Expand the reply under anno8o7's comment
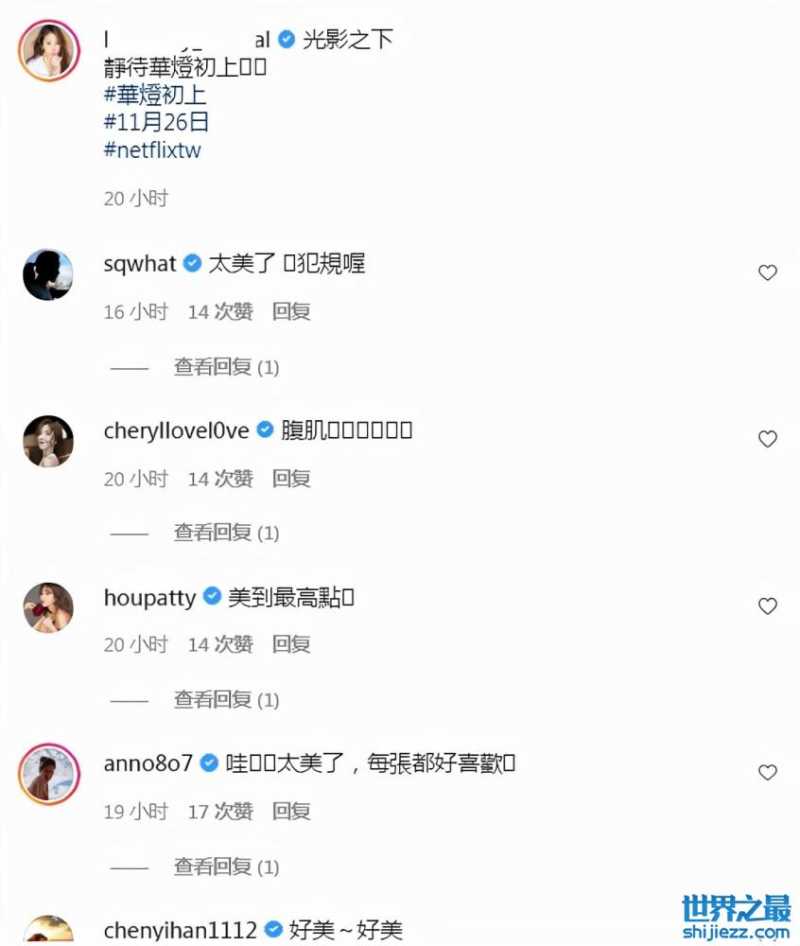The image size is (800, 946). click(226, 866)
